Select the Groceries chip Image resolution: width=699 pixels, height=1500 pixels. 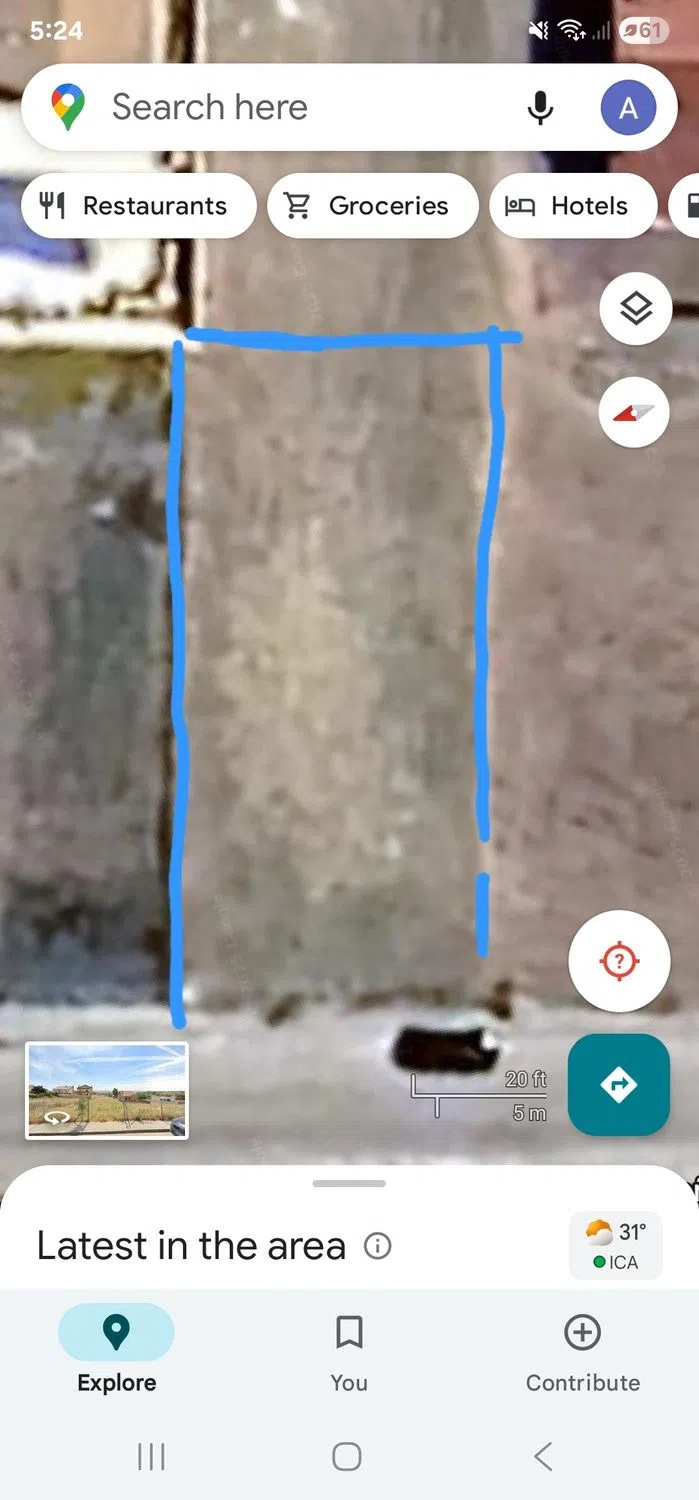(372, 206)
